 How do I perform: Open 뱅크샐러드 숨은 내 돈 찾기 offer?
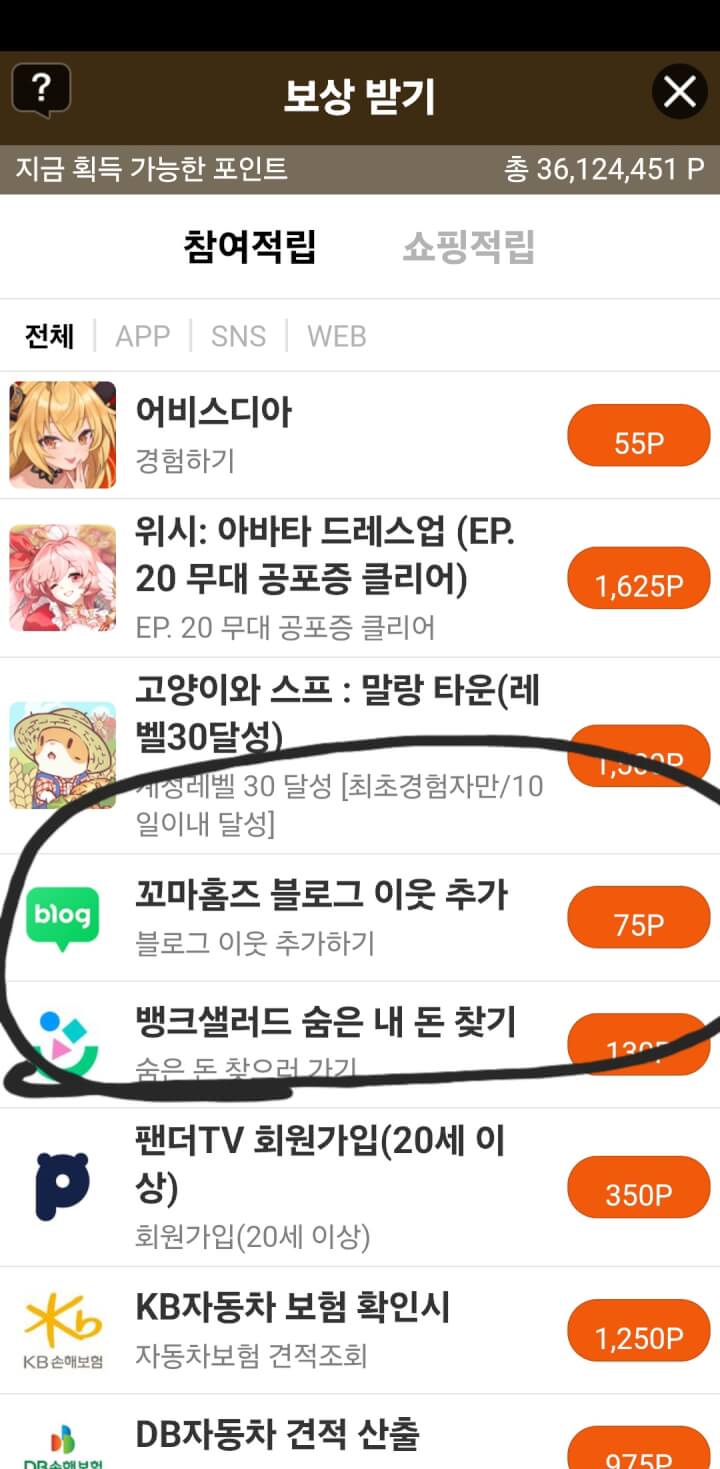[x=324, y=1024]
